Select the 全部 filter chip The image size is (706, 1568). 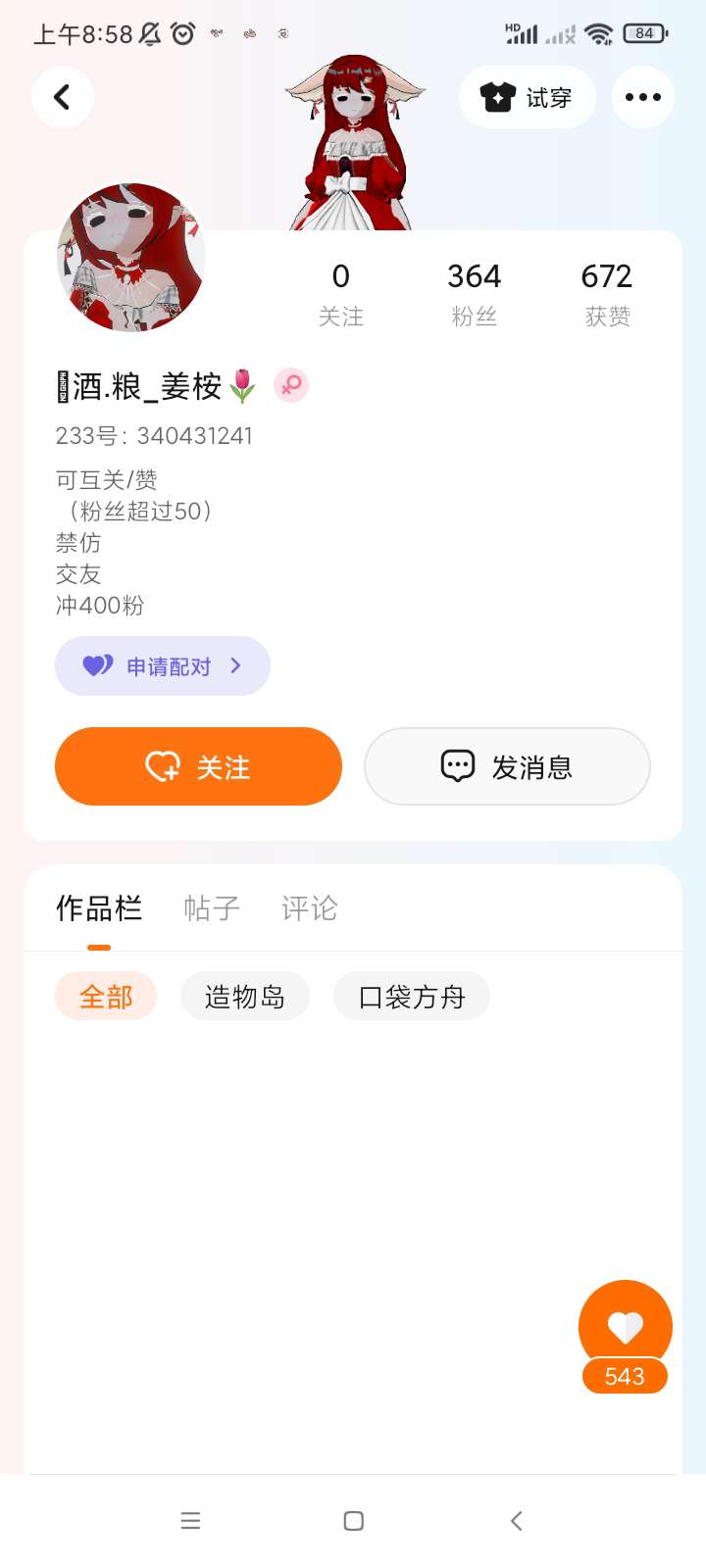pyautogui.click(x=106, y=997)
